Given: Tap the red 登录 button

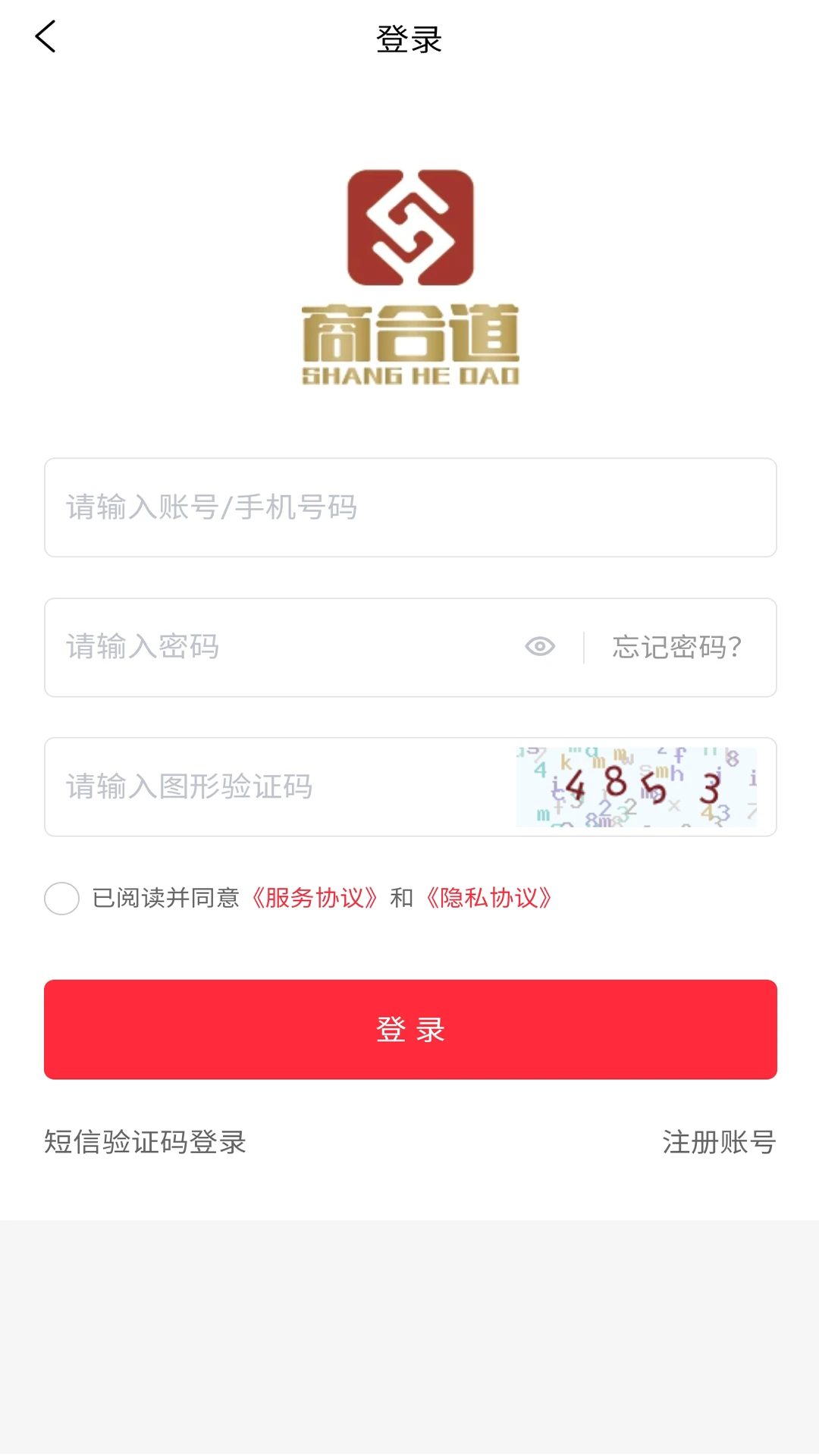Looking at the screenshot, I should pos(409,1029).
